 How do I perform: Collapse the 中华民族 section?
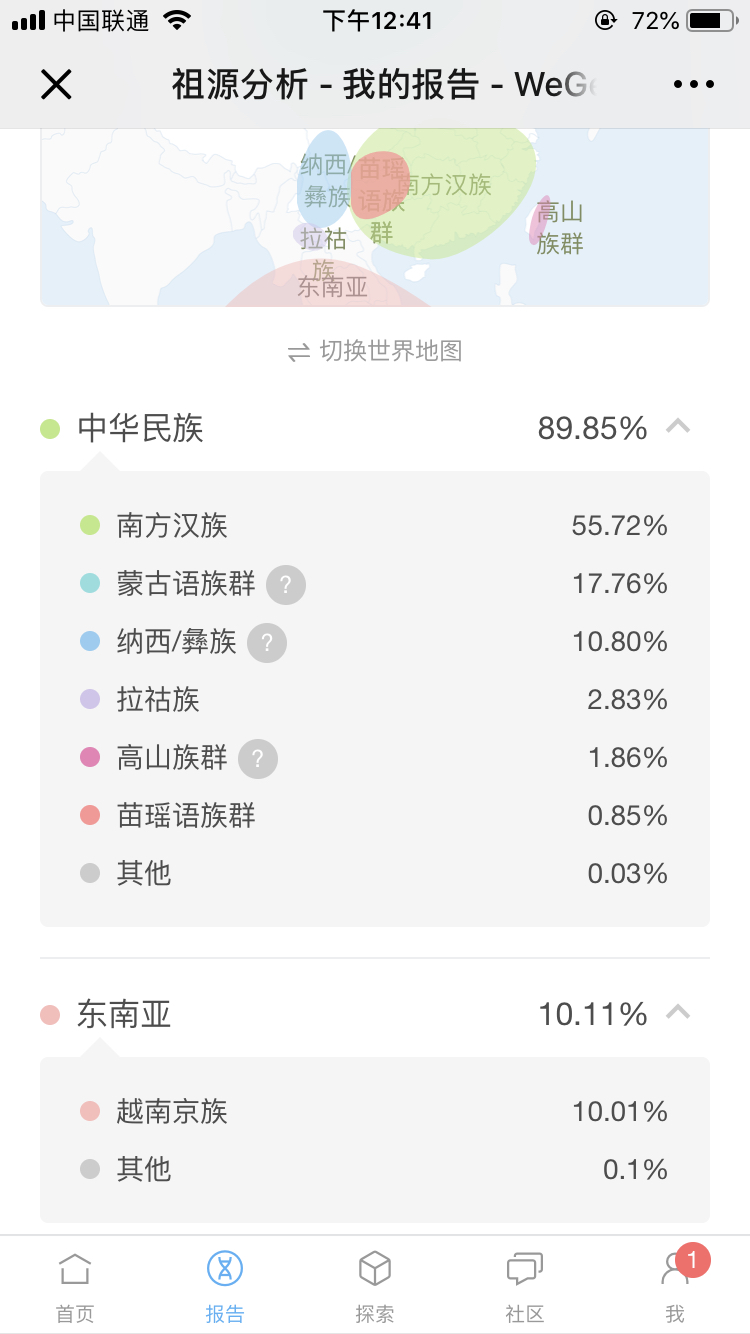678,428
